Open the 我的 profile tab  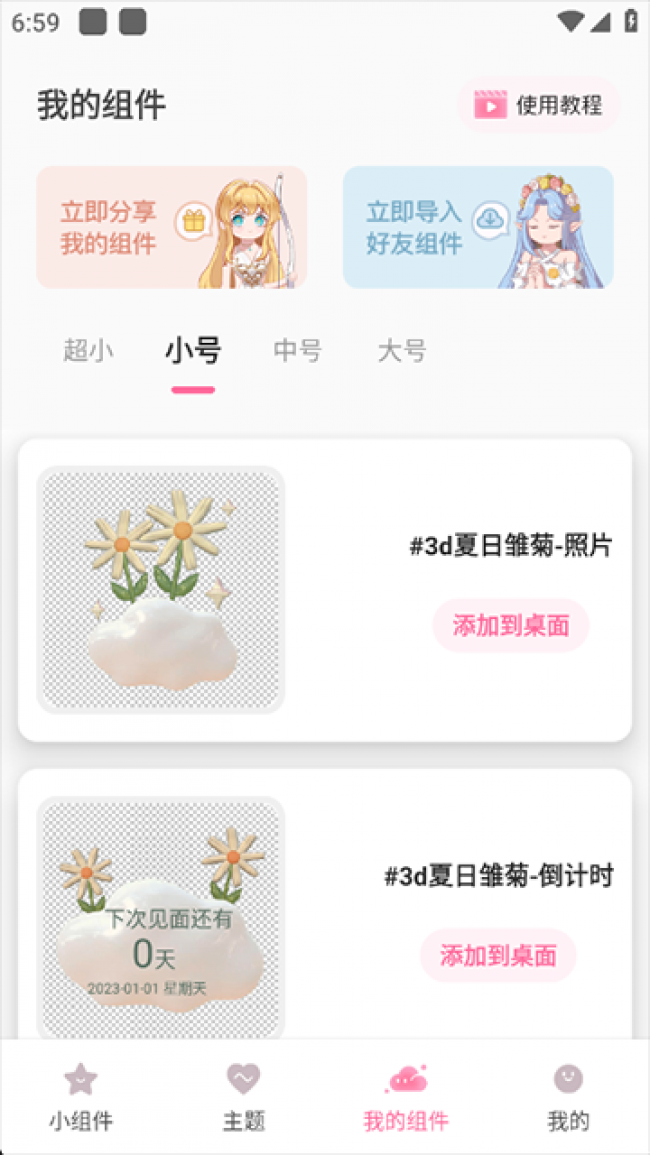pyautogui.click(x=568, y=1097)
